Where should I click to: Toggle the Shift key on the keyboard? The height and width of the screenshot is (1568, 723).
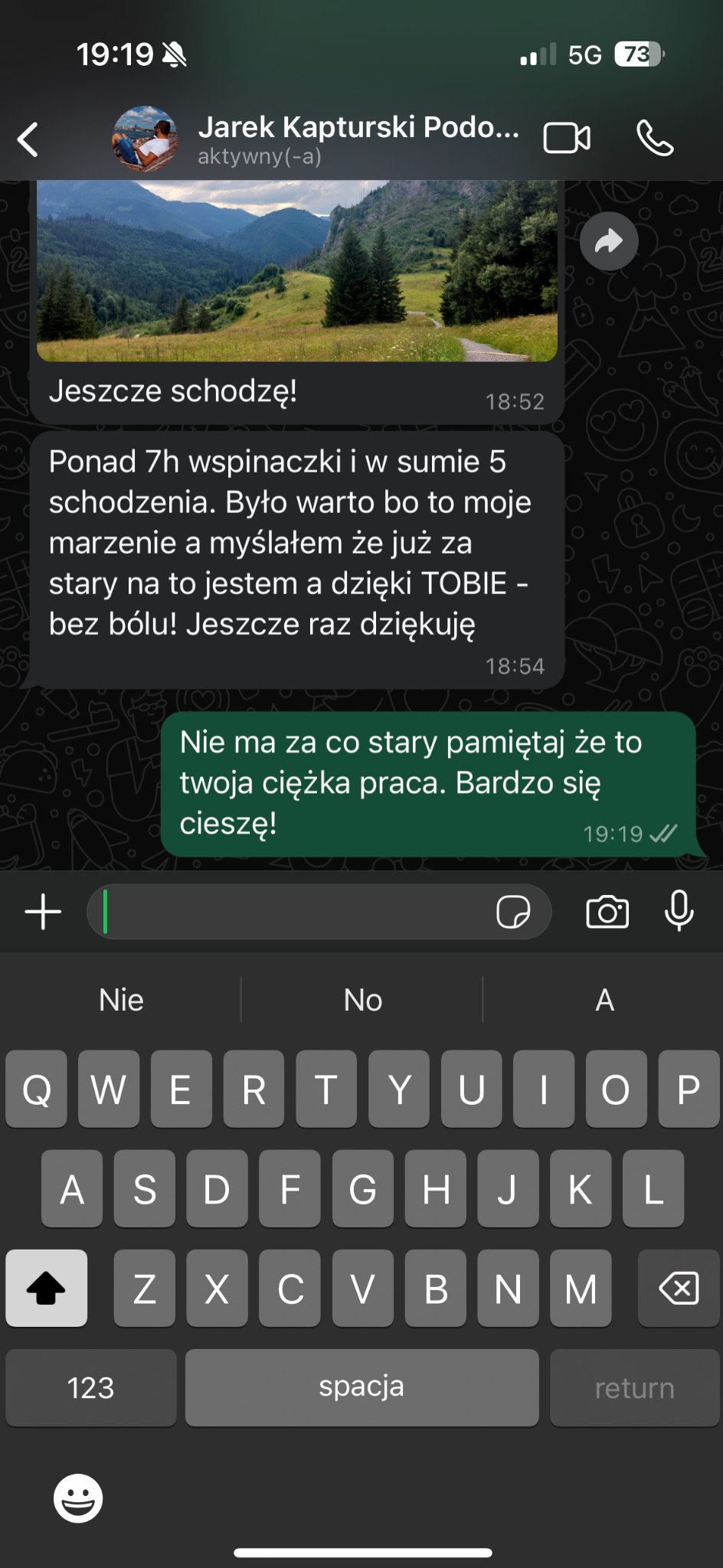(x=46, y=1289)
